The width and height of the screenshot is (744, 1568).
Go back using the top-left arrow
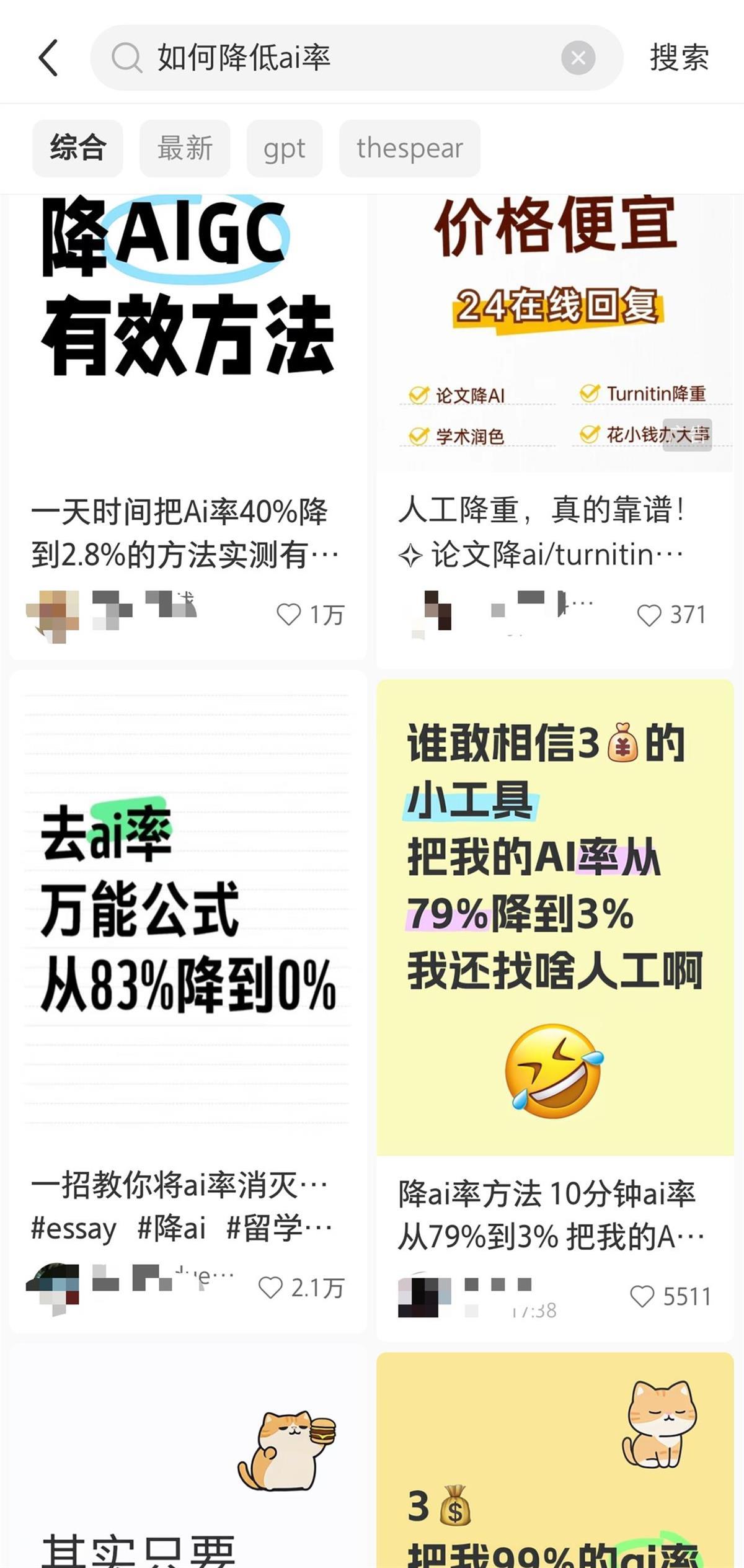click(x=48, y=58)
